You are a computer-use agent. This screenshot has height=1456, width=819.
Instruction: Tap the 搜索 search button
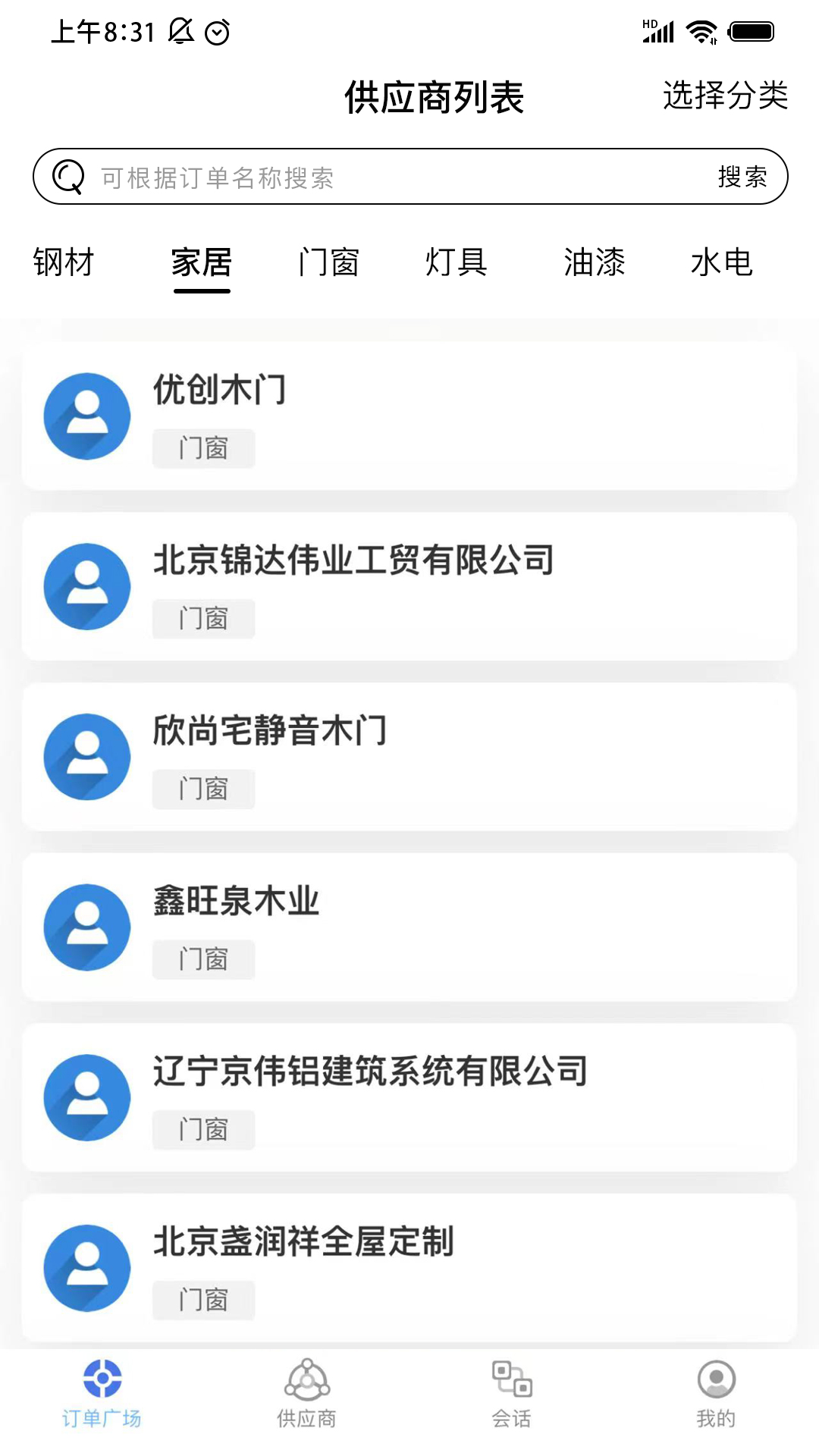(742, 177)
